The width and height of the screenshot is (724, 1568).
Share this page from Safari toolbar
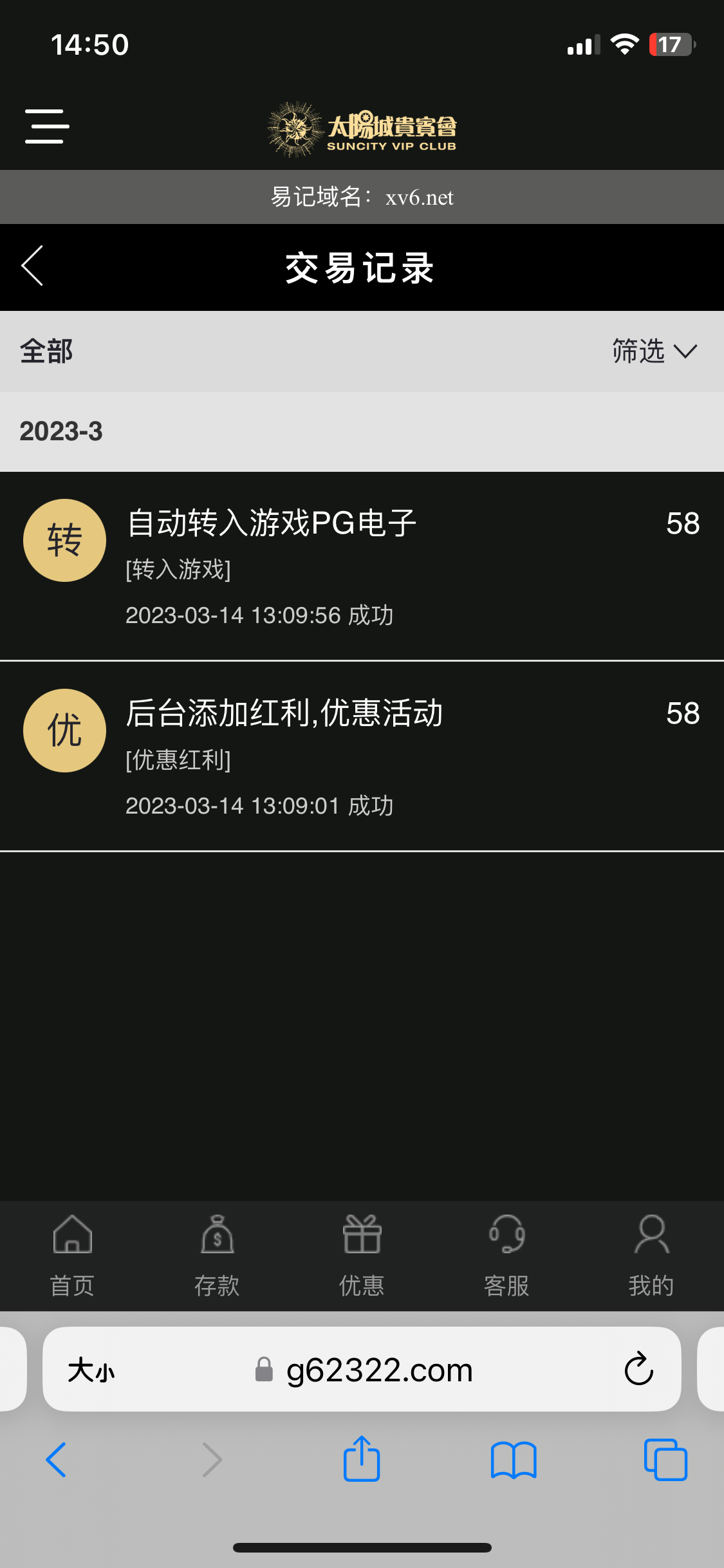pos(362,1459)
